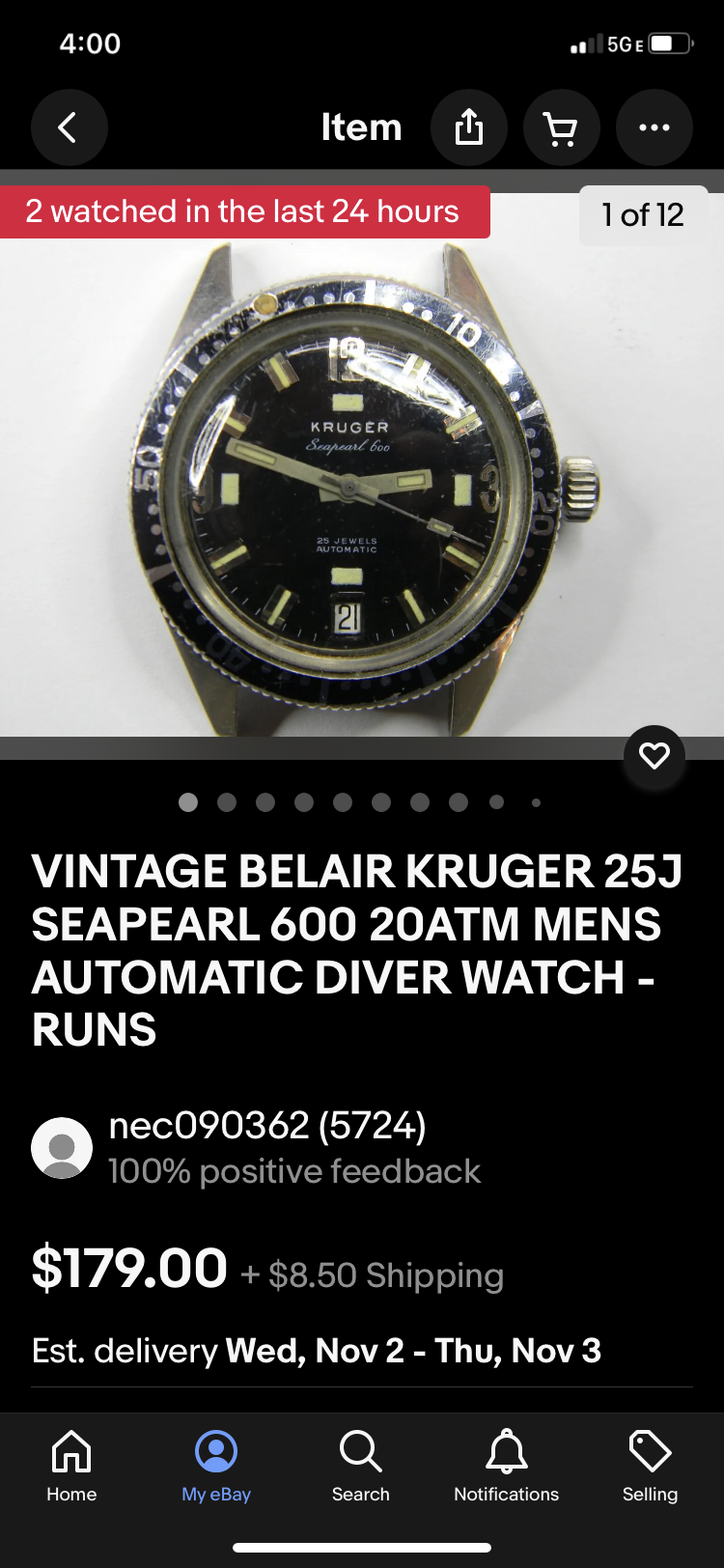This screenshot has height=1568, width=724.
Task: Open the My eBay tab
Action: (x=216, y=1466)
